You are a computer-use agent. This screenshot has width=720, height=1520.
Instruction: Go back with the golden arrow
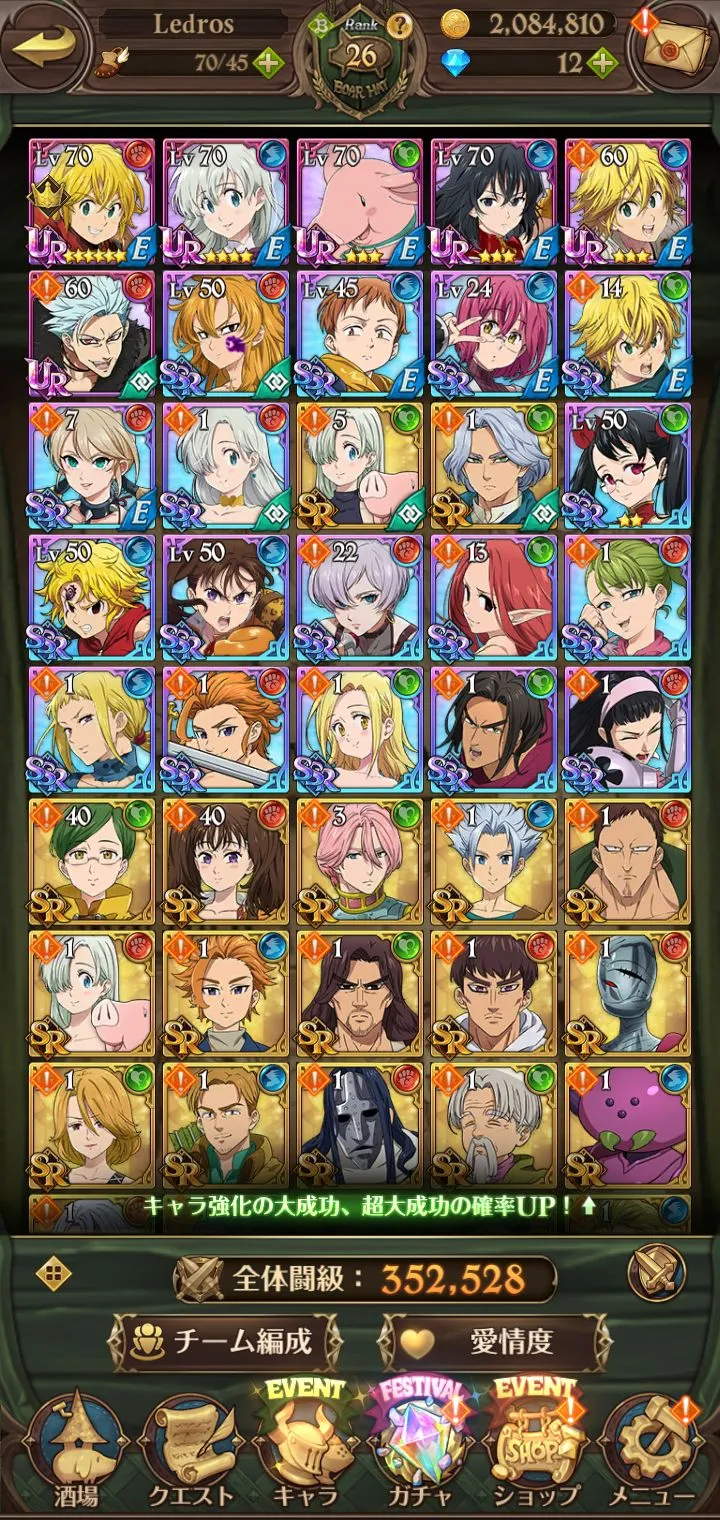(44, 47)
